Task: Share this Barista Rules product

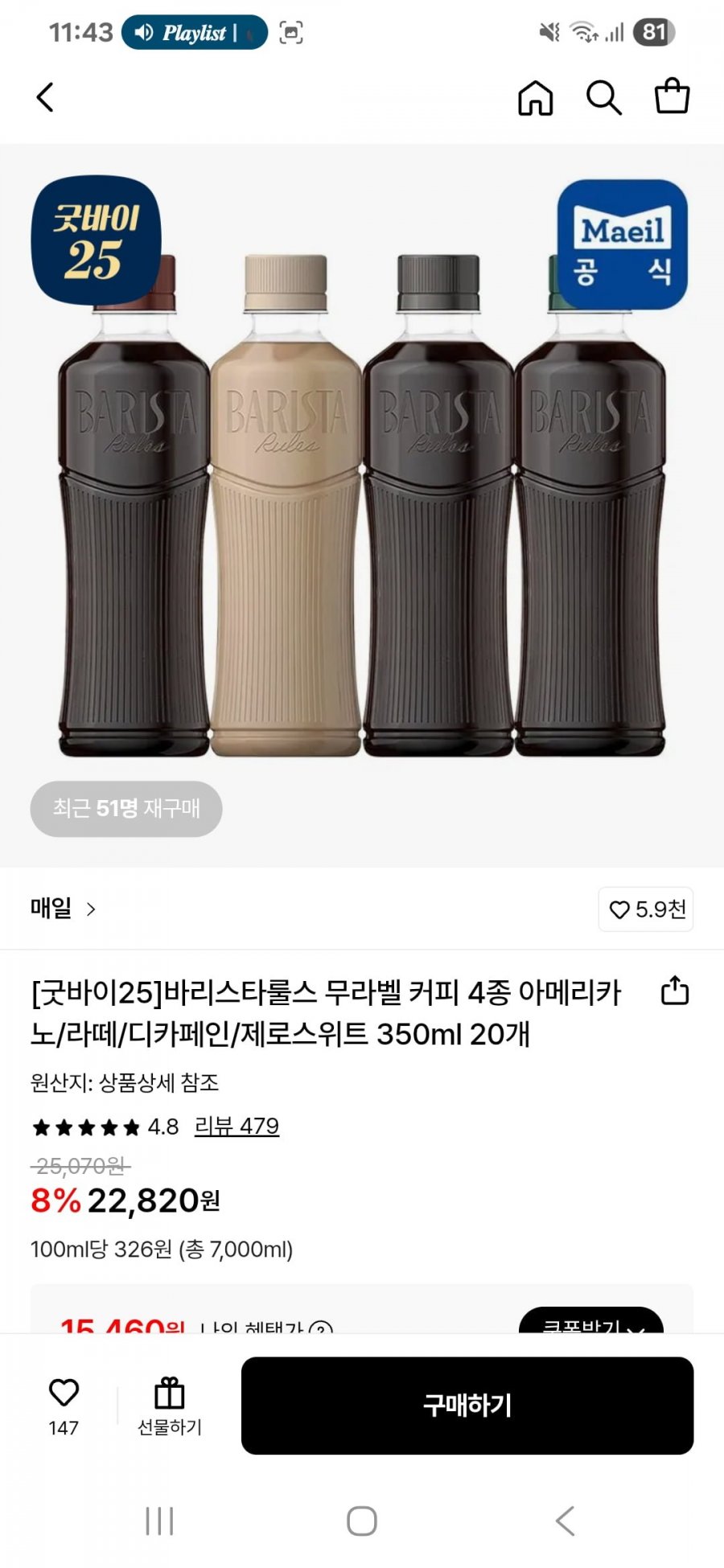Action: tap(674, 991)
